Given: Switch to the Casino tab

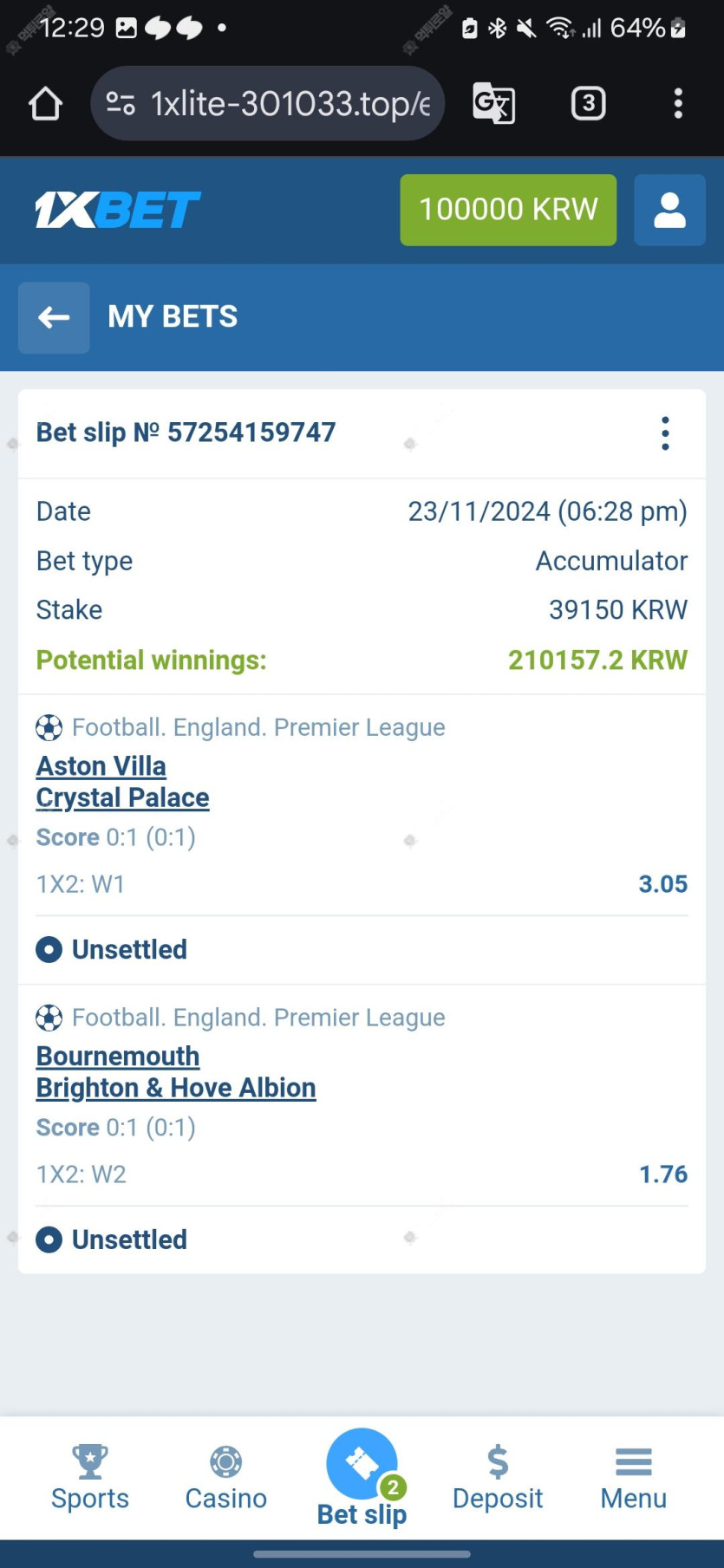Looking at the screenshot, I should [226, 1478].
